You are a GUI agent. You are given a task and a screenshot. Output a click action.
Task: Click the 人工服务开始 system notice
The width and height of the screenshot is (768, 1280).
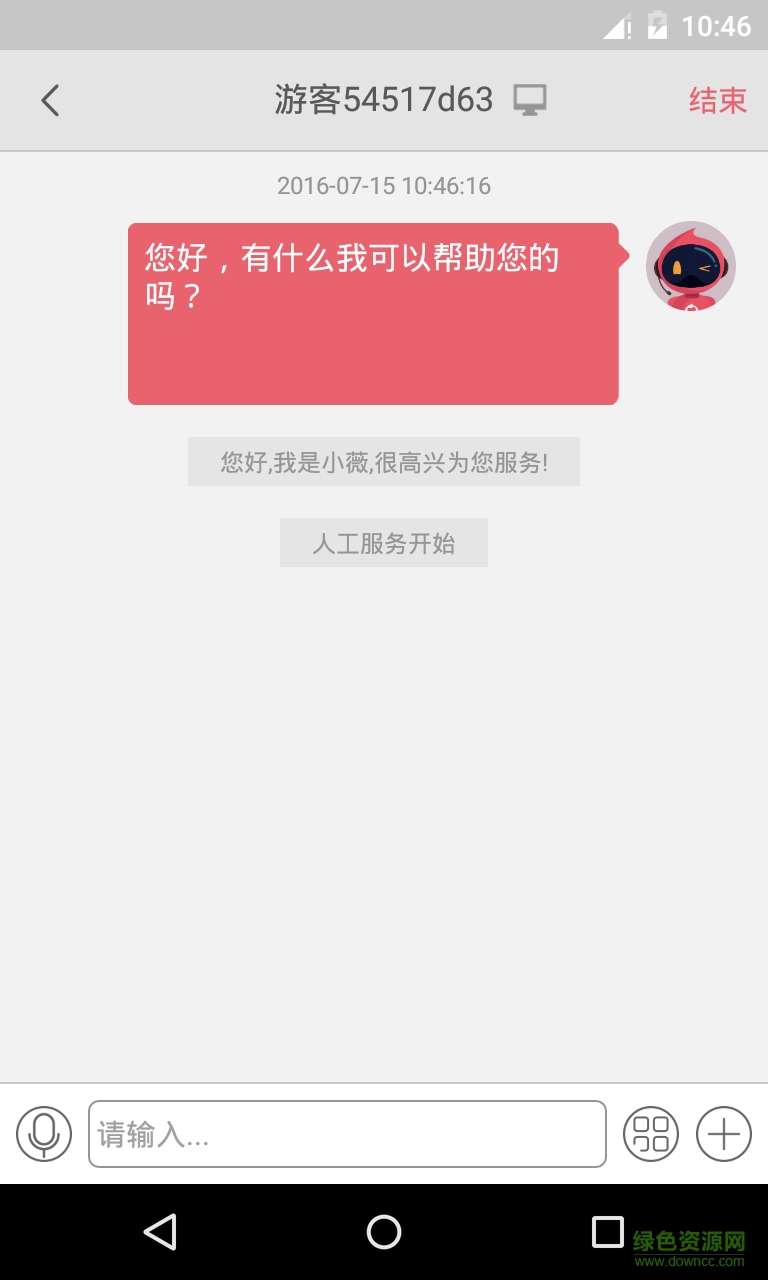point(384,543)
